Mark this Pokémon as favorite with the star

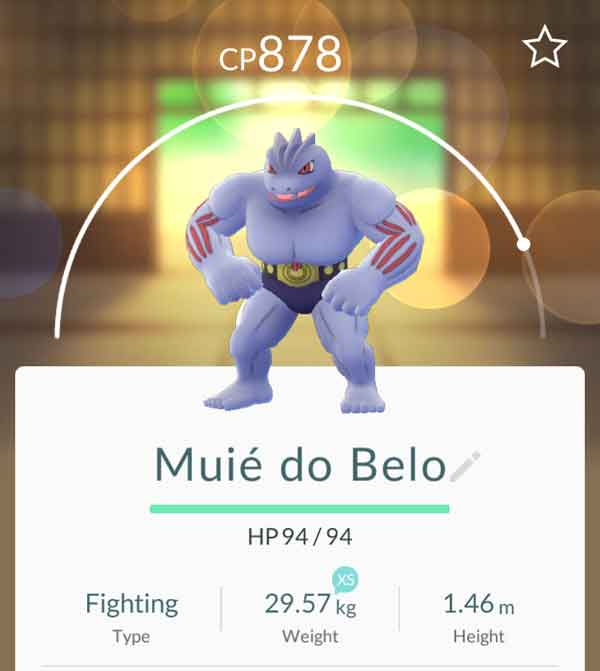(x=545, y=47)
